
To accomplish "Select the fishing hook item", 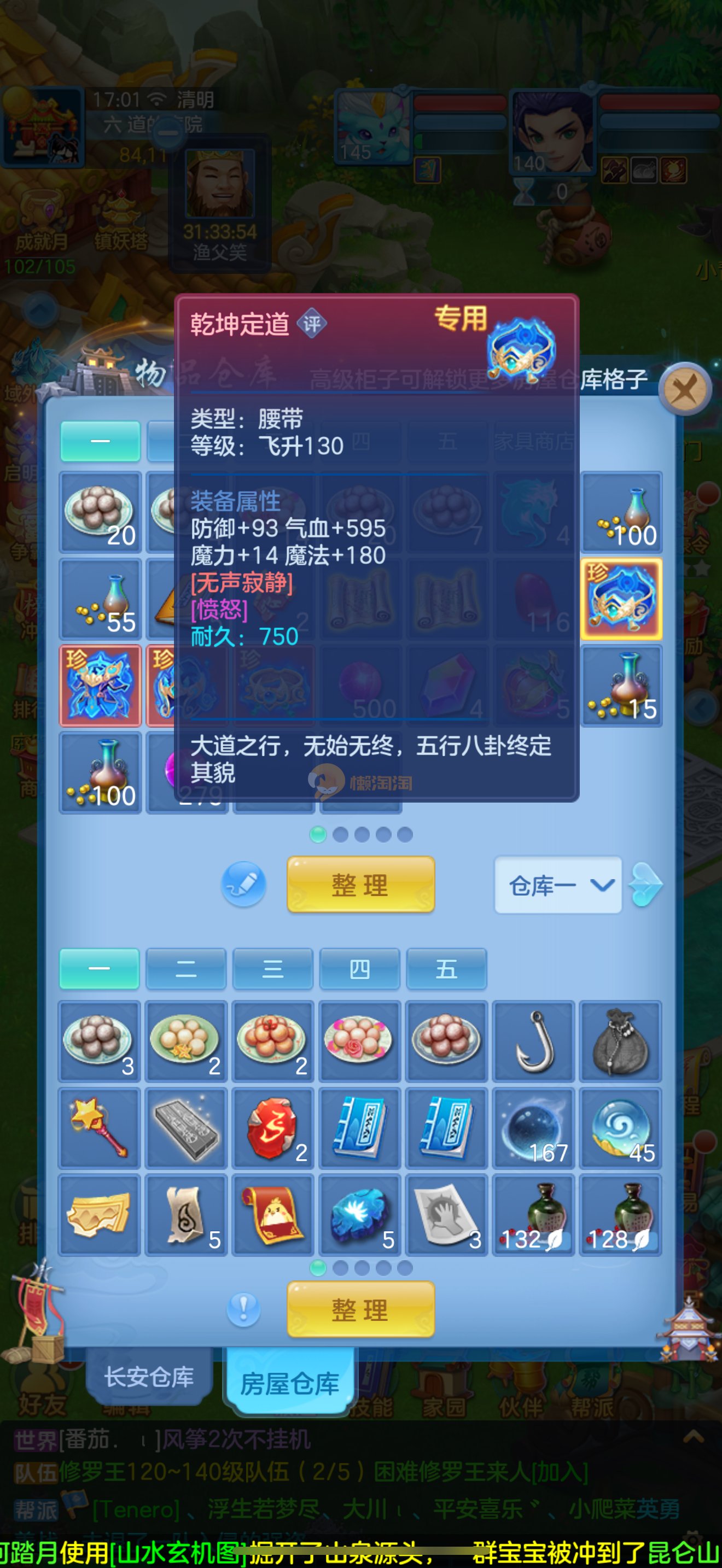I will coord(533,1041).
